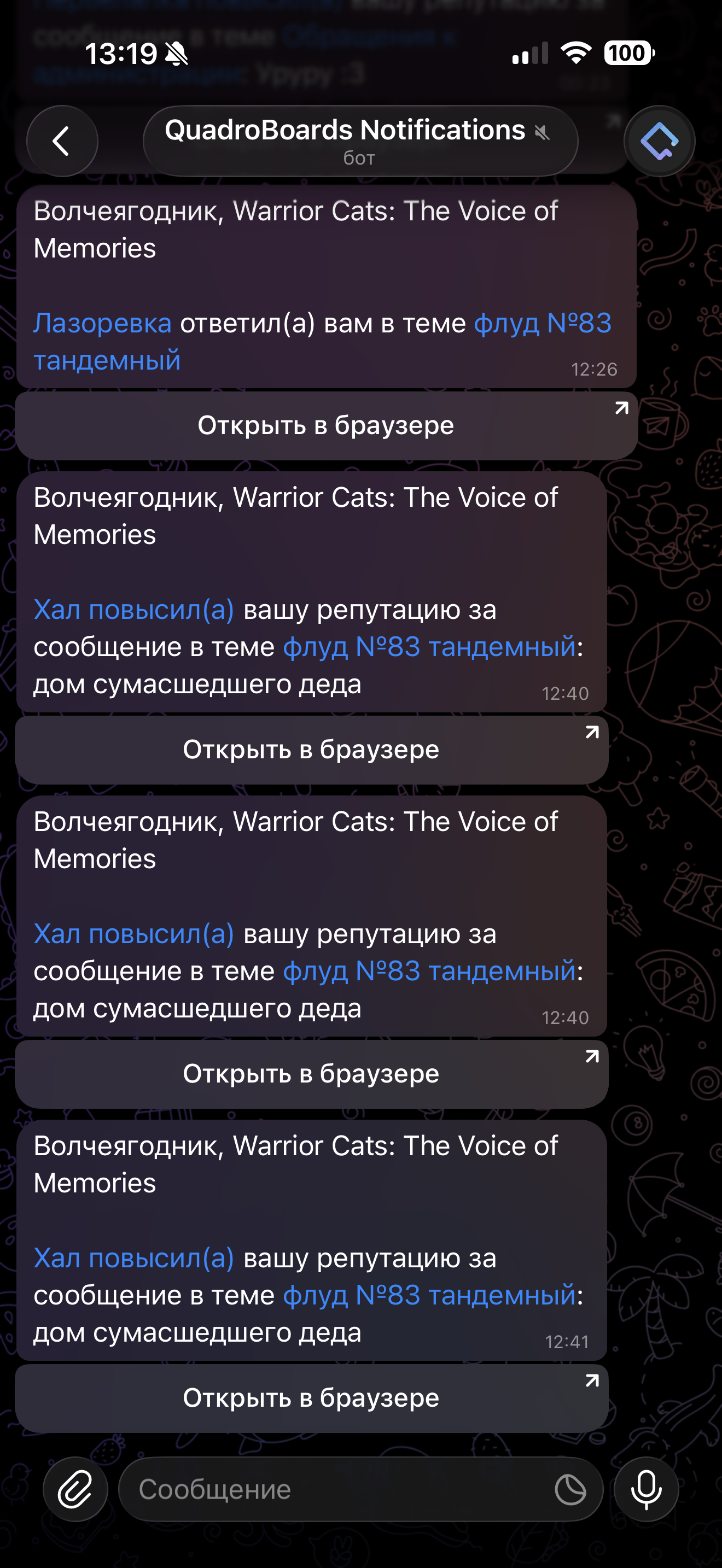
Task: Go back to the chat list
Action: [61, 141]
